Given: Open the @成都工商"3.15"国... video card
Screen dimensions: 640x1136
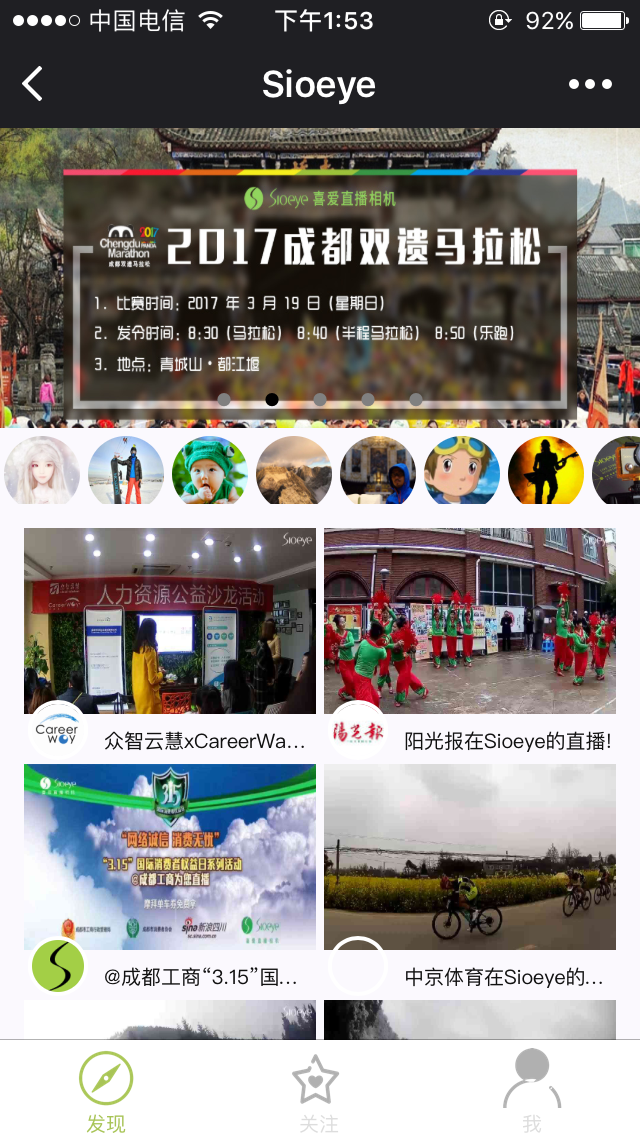Looking at the screenshot, I should pos(170,856).
